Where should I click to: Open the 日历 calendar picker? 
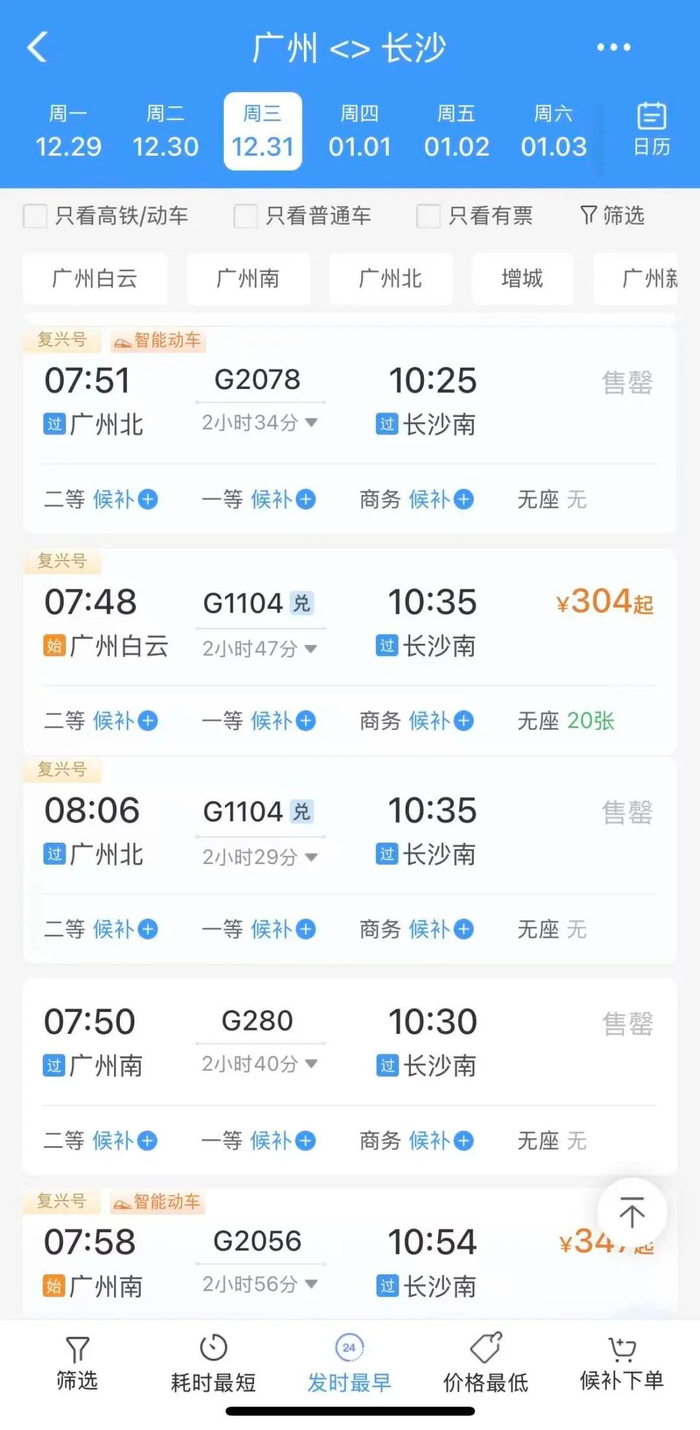tap(652, 130)
